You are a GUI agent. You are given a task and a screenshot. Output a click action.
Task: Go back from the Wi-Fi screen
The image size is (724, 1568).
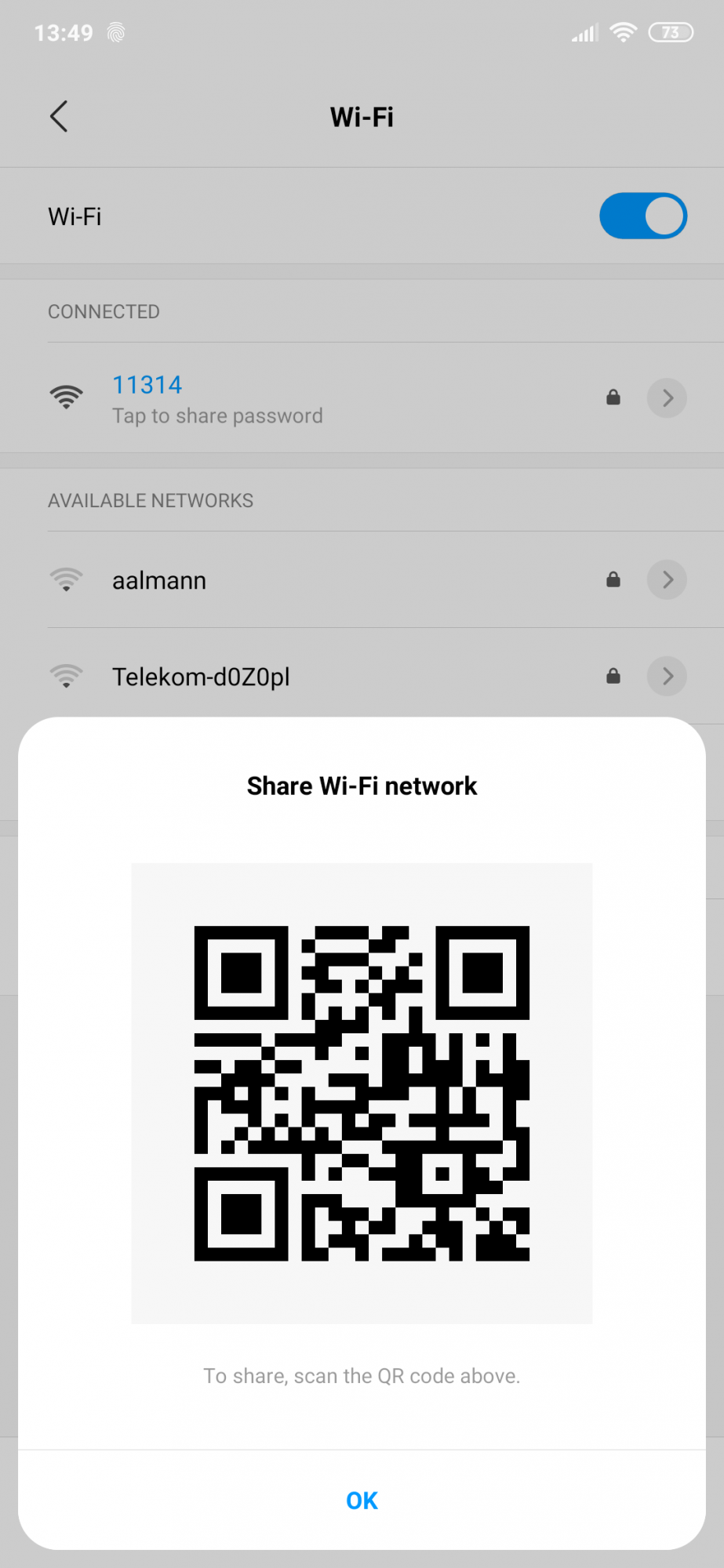[x=60, y=117]
